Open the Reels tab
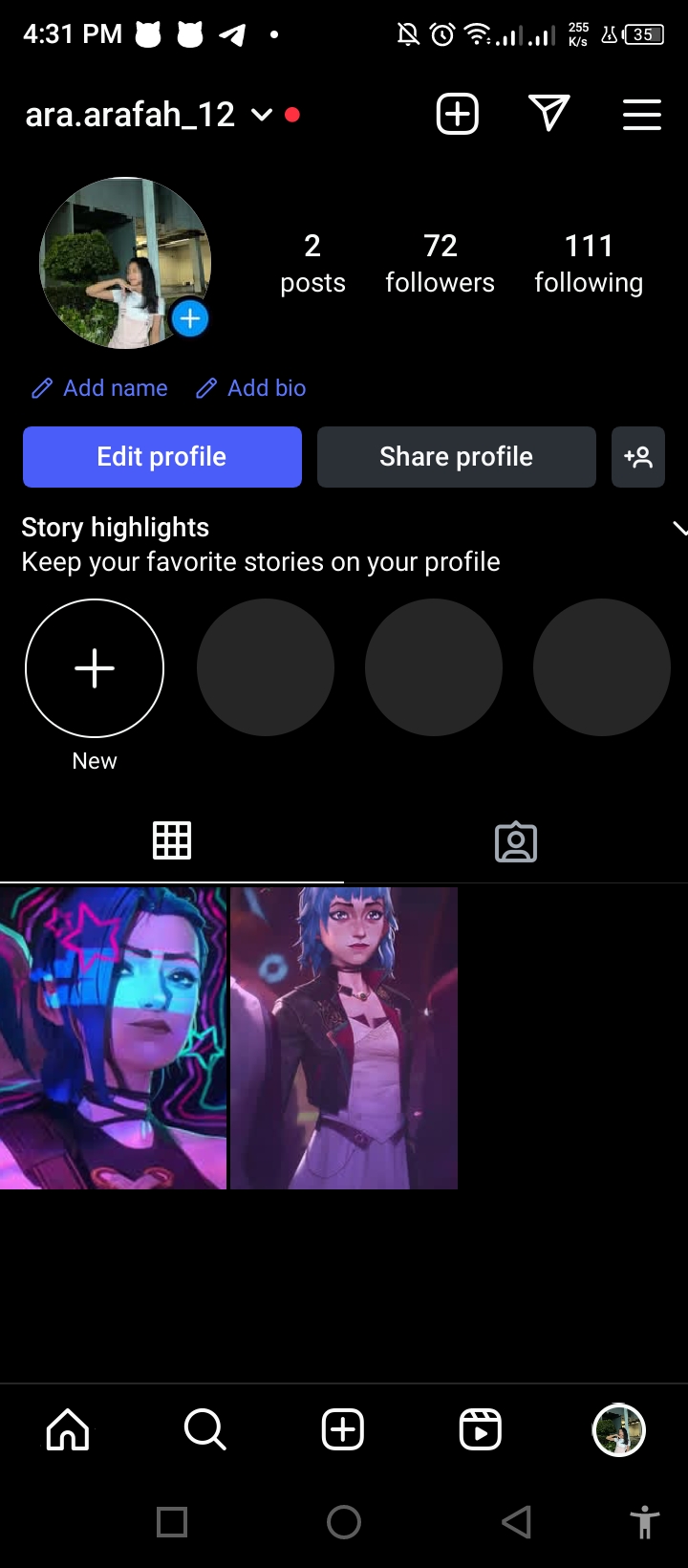 481,1430
